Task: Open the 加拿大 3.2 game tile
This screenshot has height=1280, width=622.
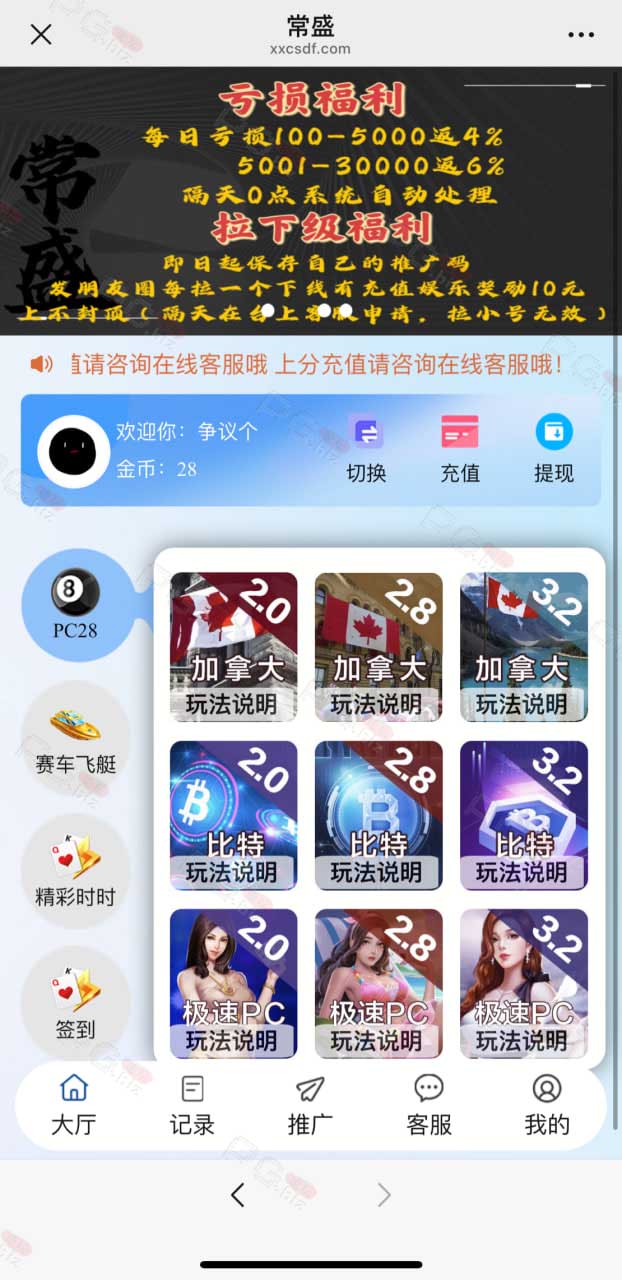Action: pyautogui.click(x=523, y=647)
